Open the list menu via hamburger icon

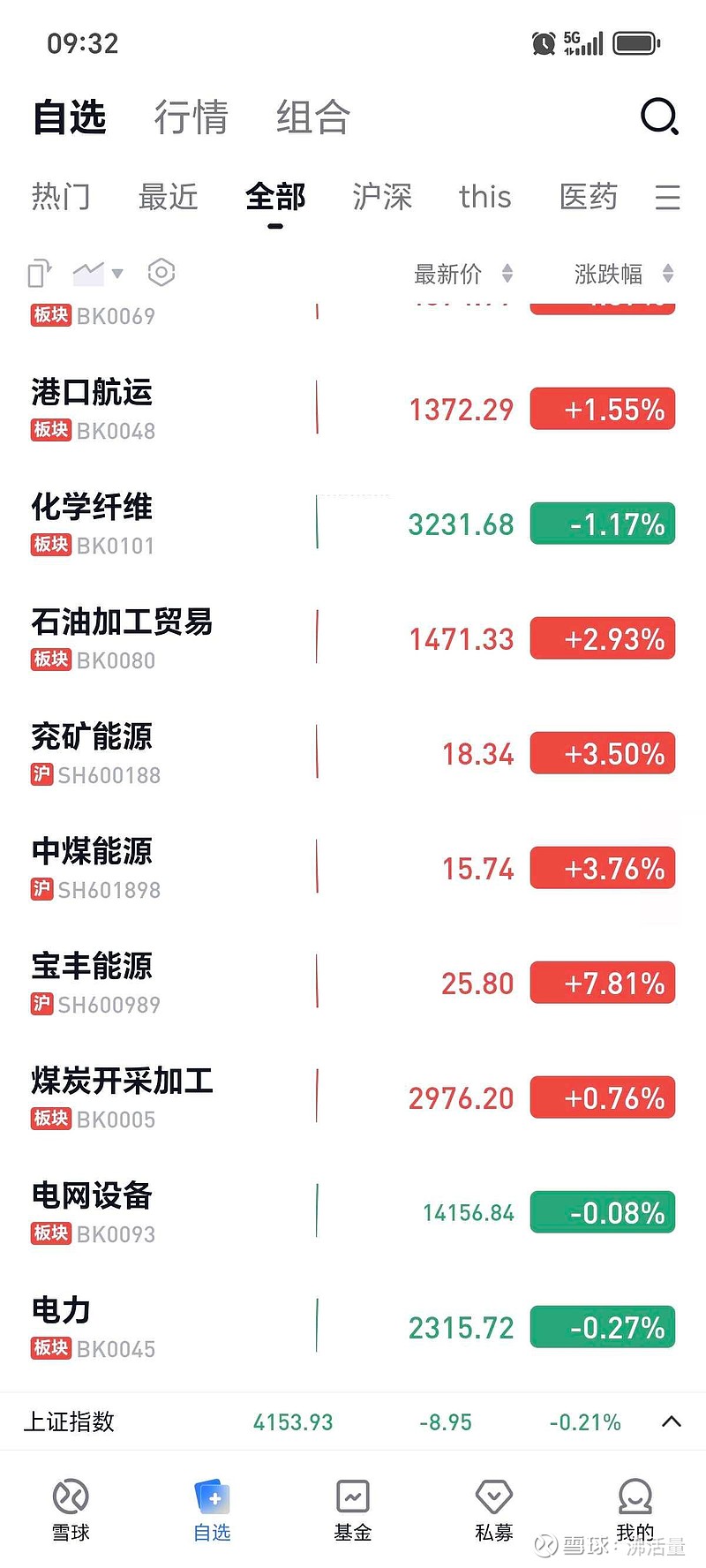pyautogui.click(x=668, y=198)
